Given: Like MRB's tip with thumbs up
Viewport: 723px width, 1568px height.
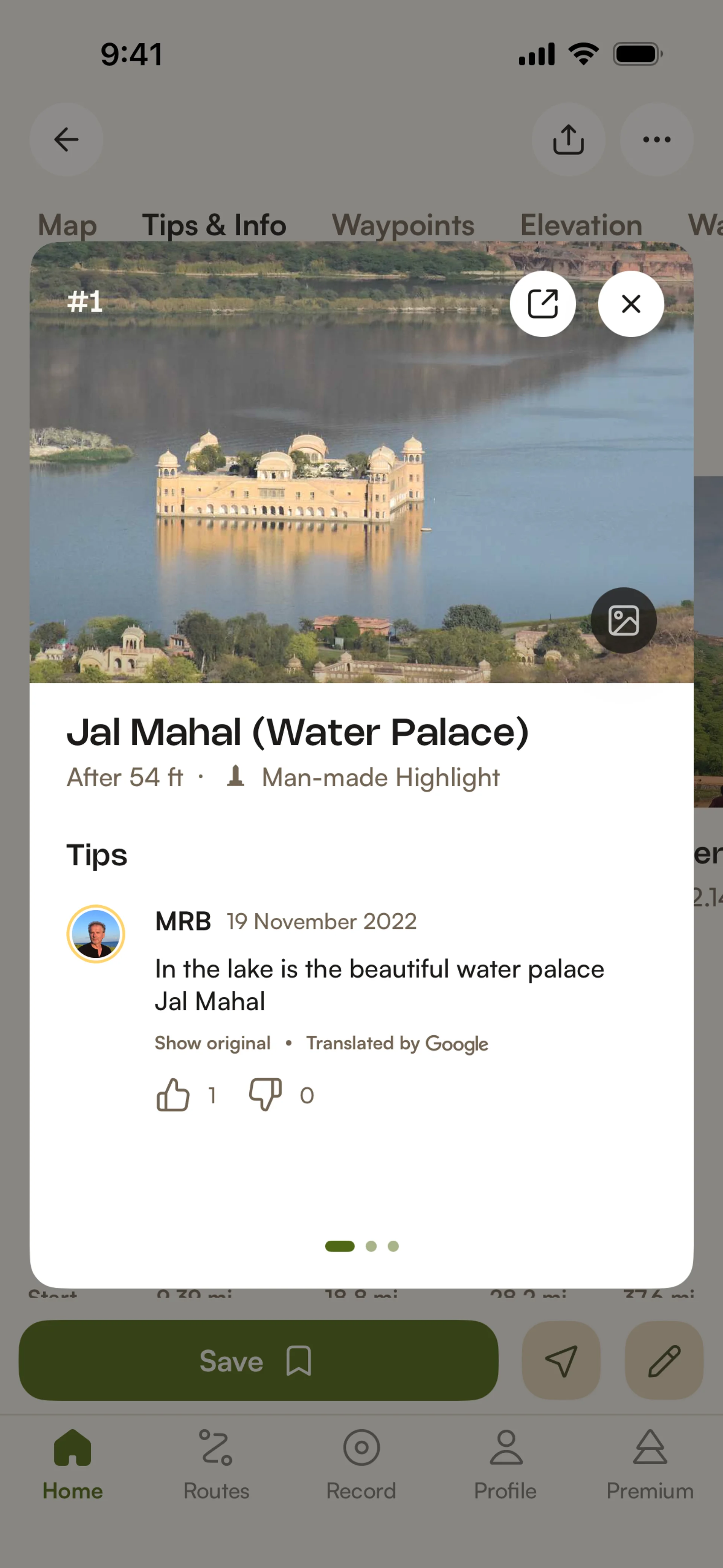Looking at the screenshot, I should pyautogui.click(x=174, y=1095).
